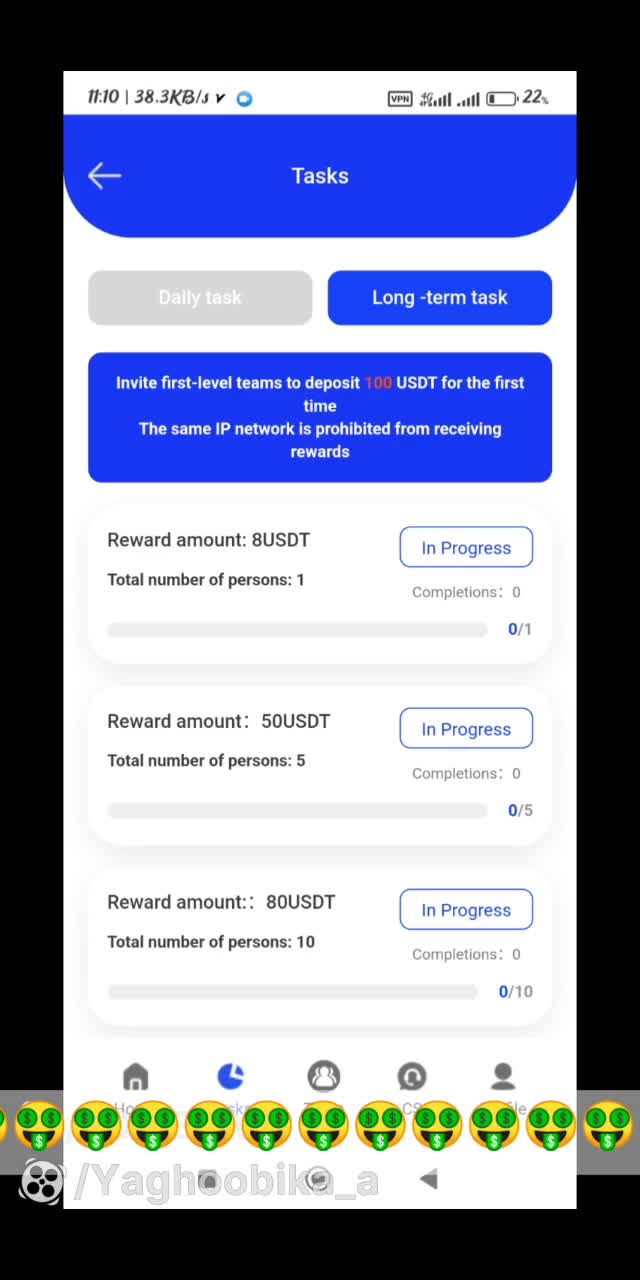This screenshot has height=1280, width=640.
Task: Go back from the Tasks page
Action: coord(104,176)
